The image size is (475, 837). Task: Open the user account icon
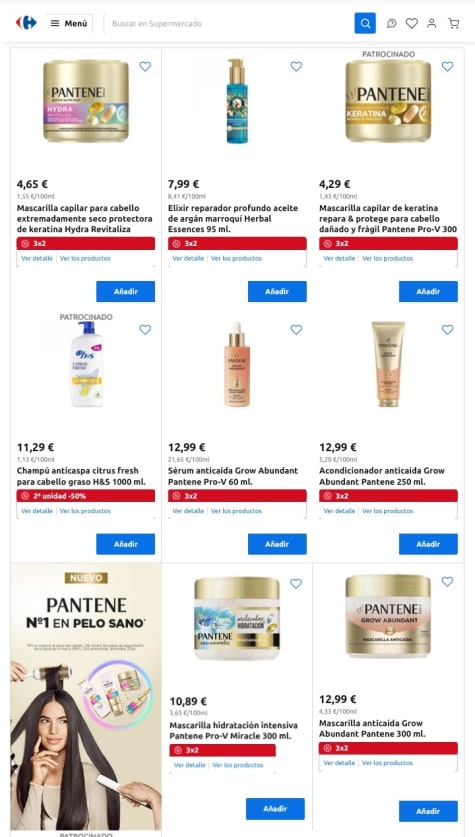pos(432,23)
